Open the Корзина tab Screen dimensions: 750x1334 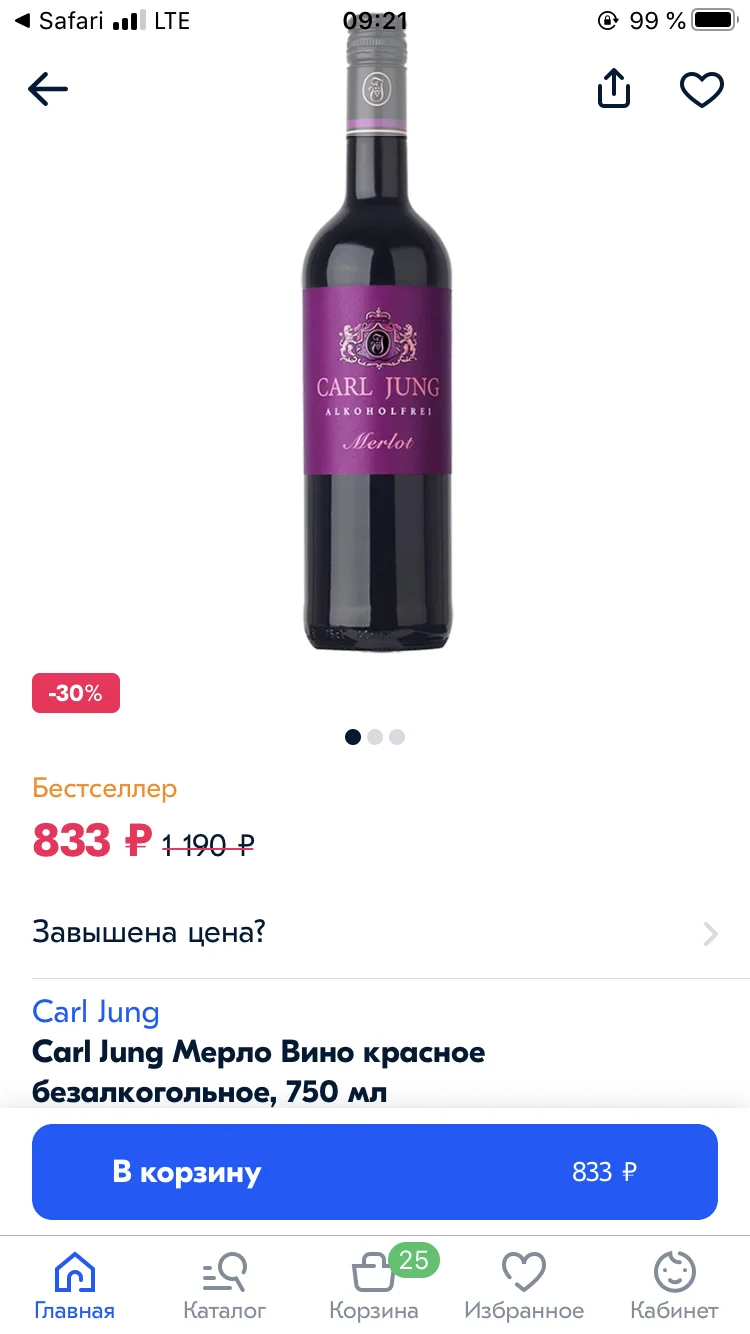[x=375, y=1286]
